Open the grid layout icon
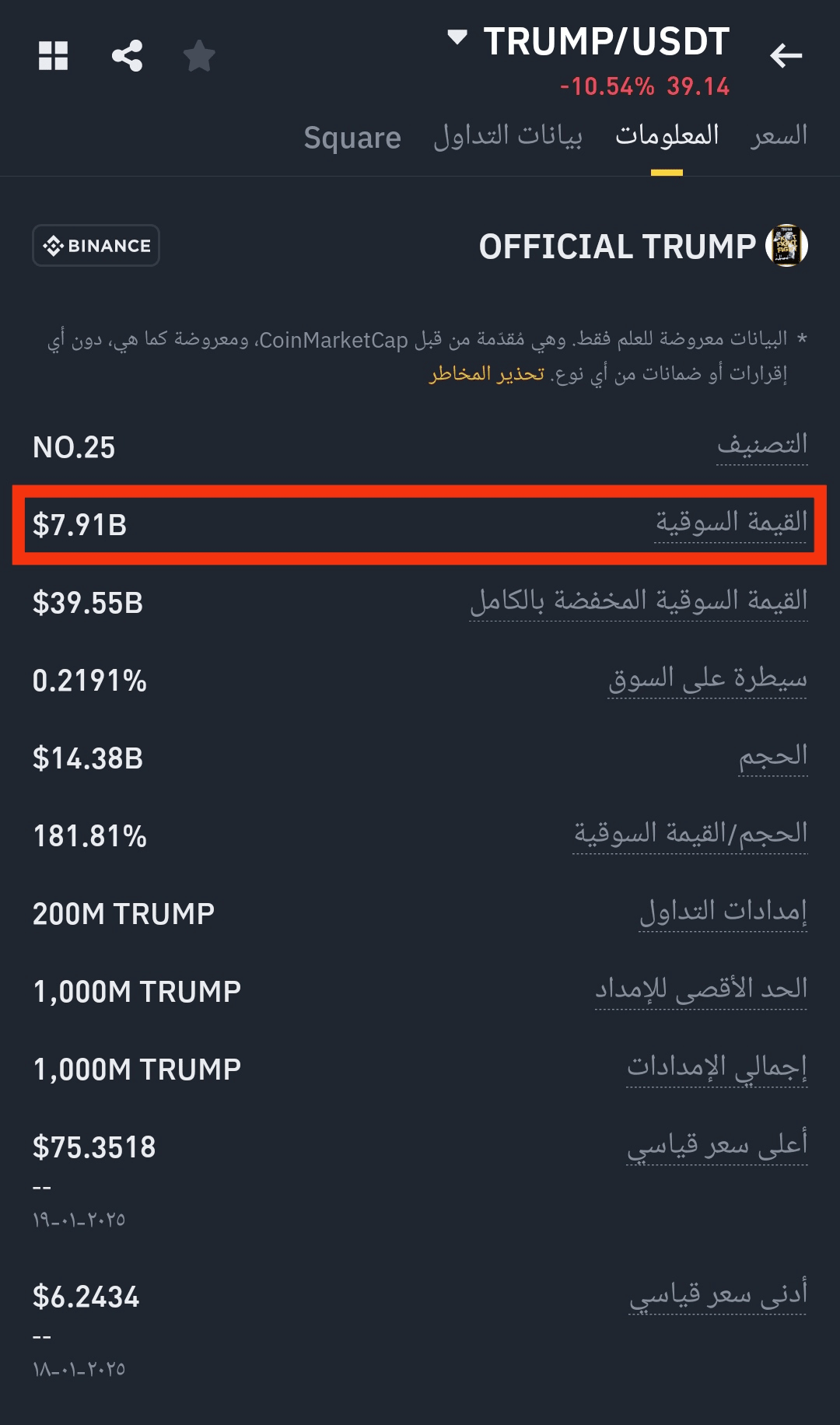This screenshot has width=840, height=1425. (54, 56)
